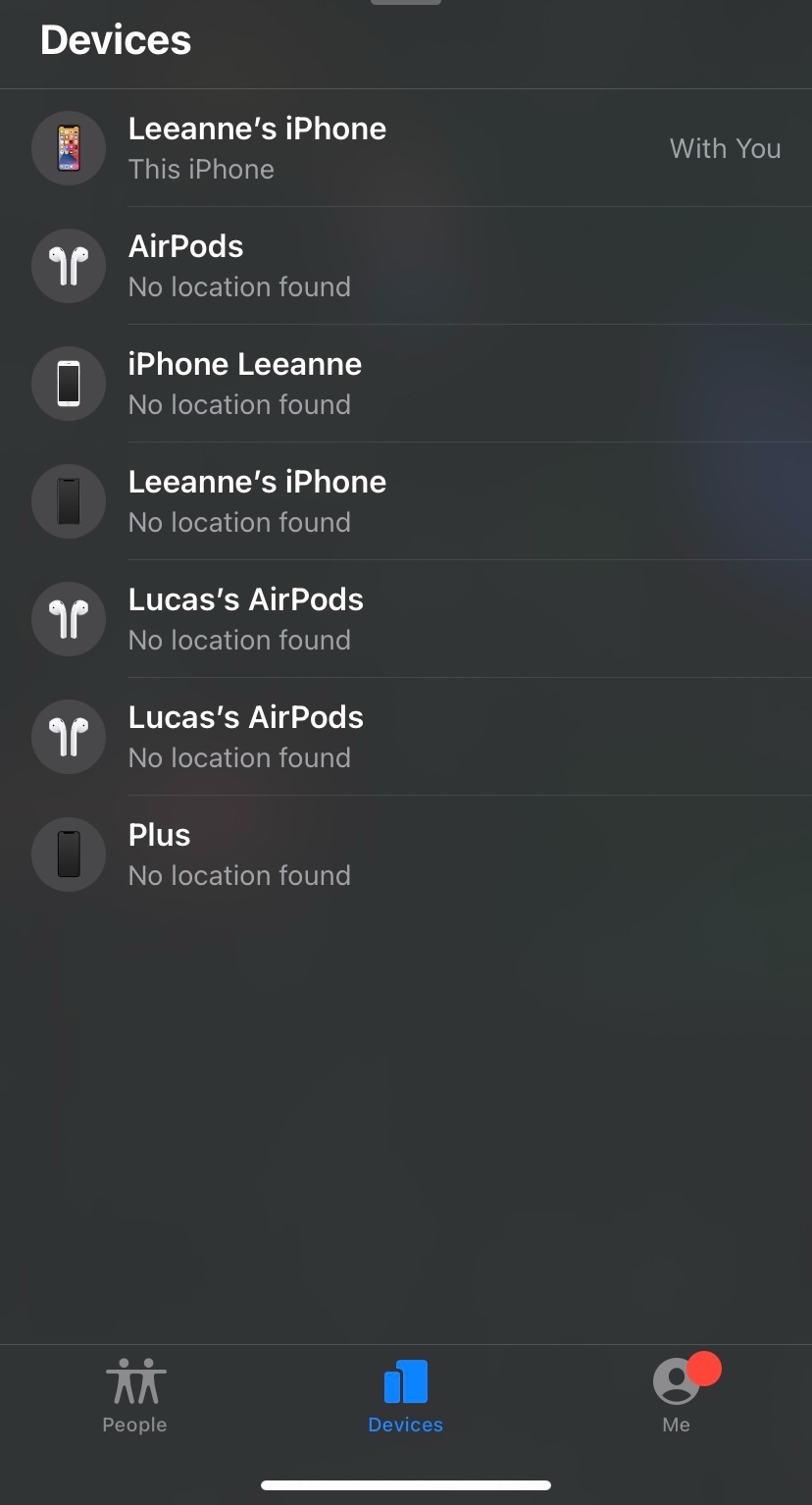Switch to the People tab
The height and width of the screenshot is (1505, 812).
coord(135,1394)
